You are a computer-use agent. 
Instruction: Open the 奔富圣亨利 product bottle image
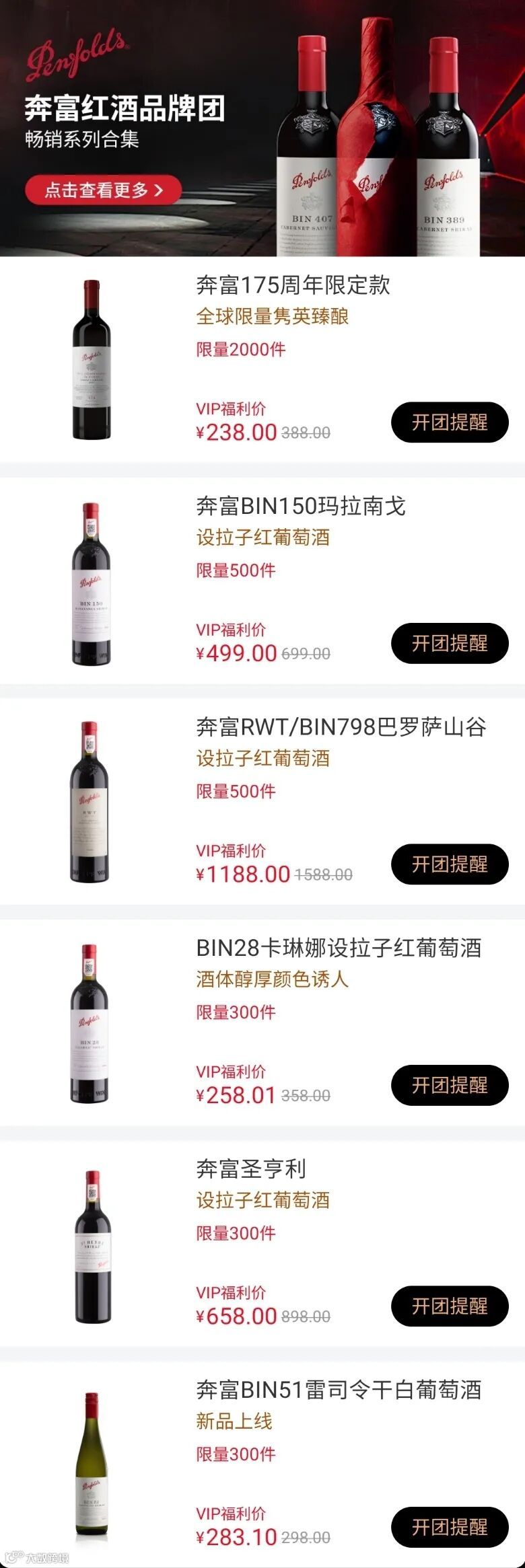point(92,1246)
